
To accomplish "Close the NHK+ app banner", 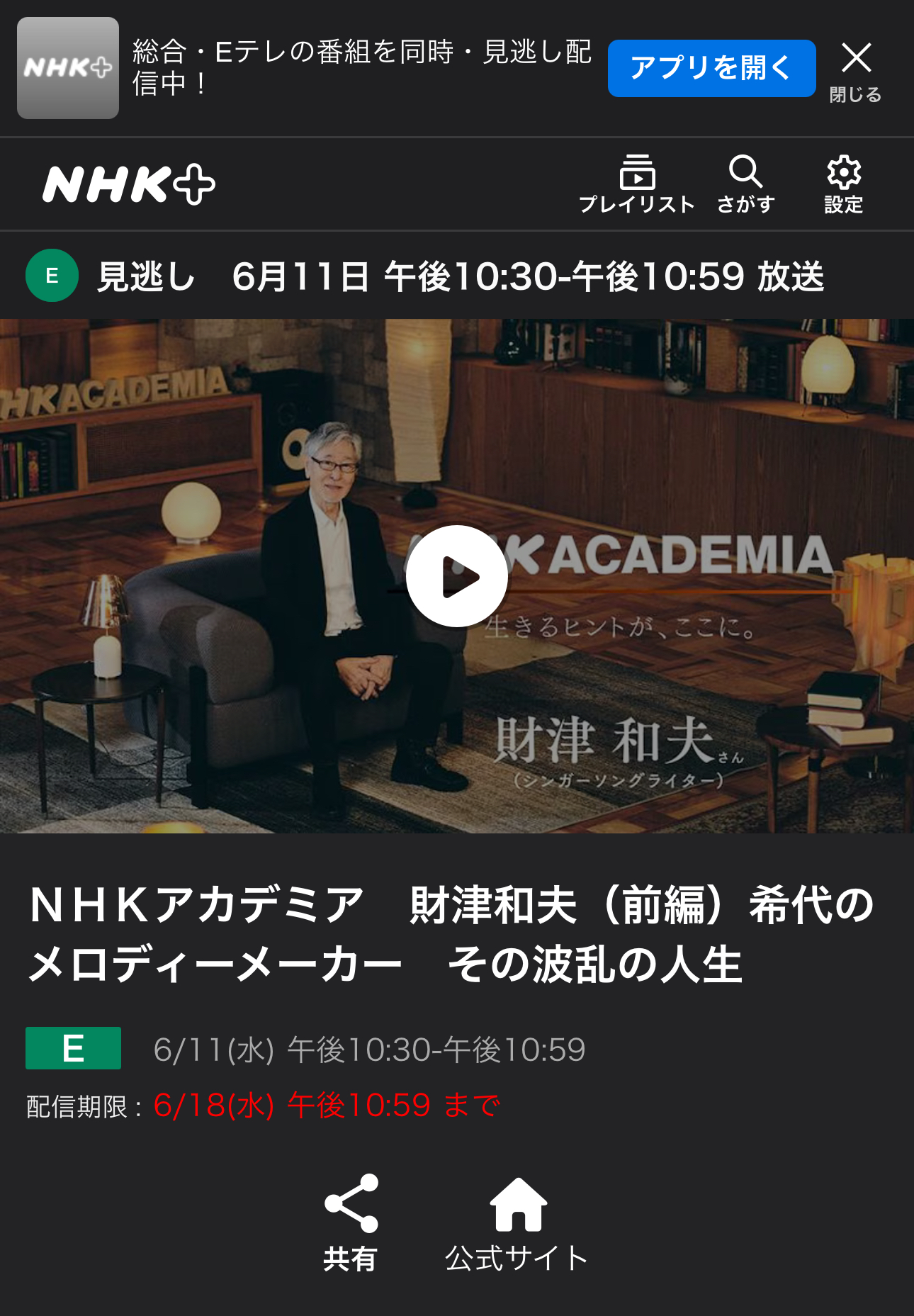I will tap(856, 69).
